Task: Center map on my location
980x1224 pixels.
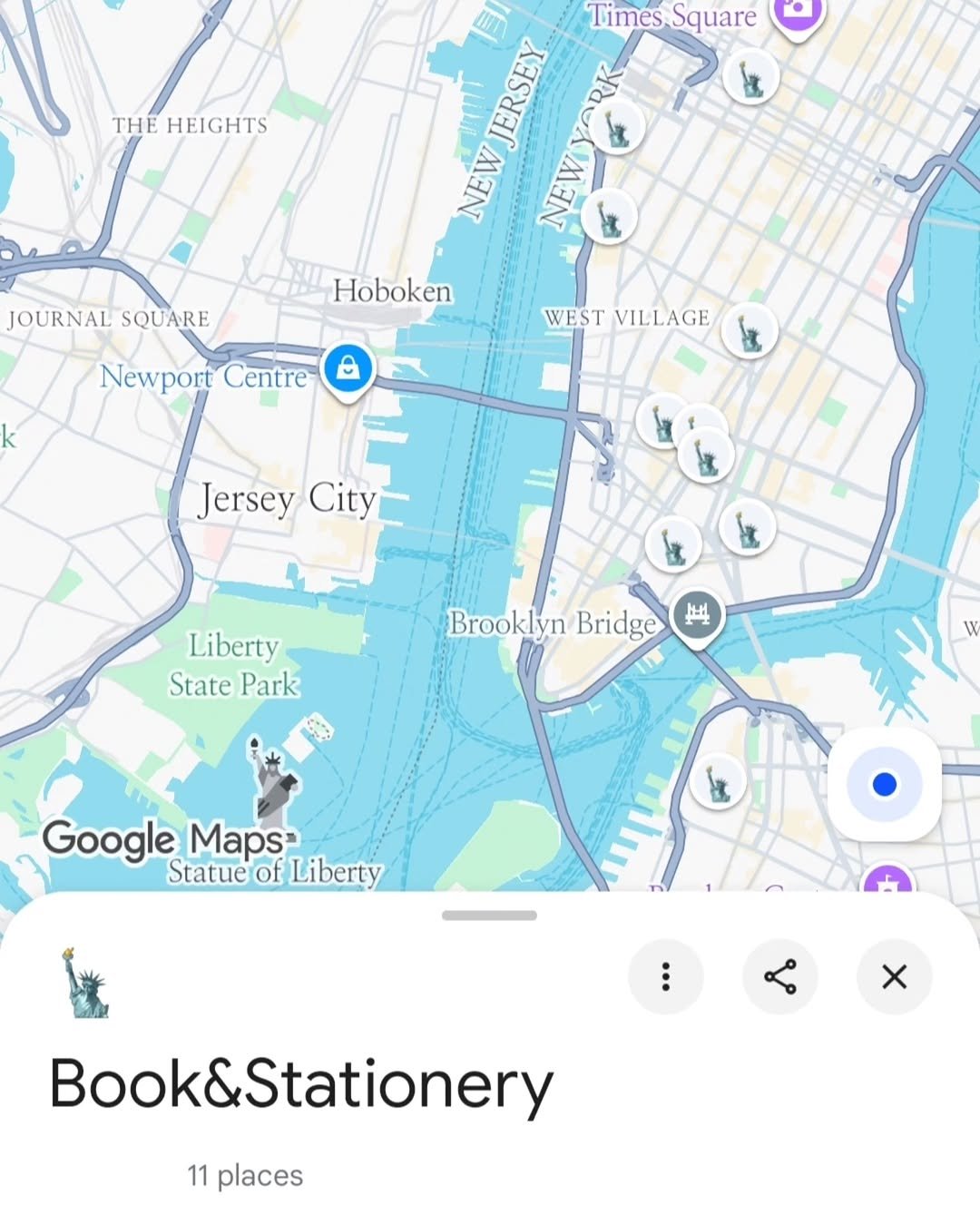Action: 884,784
